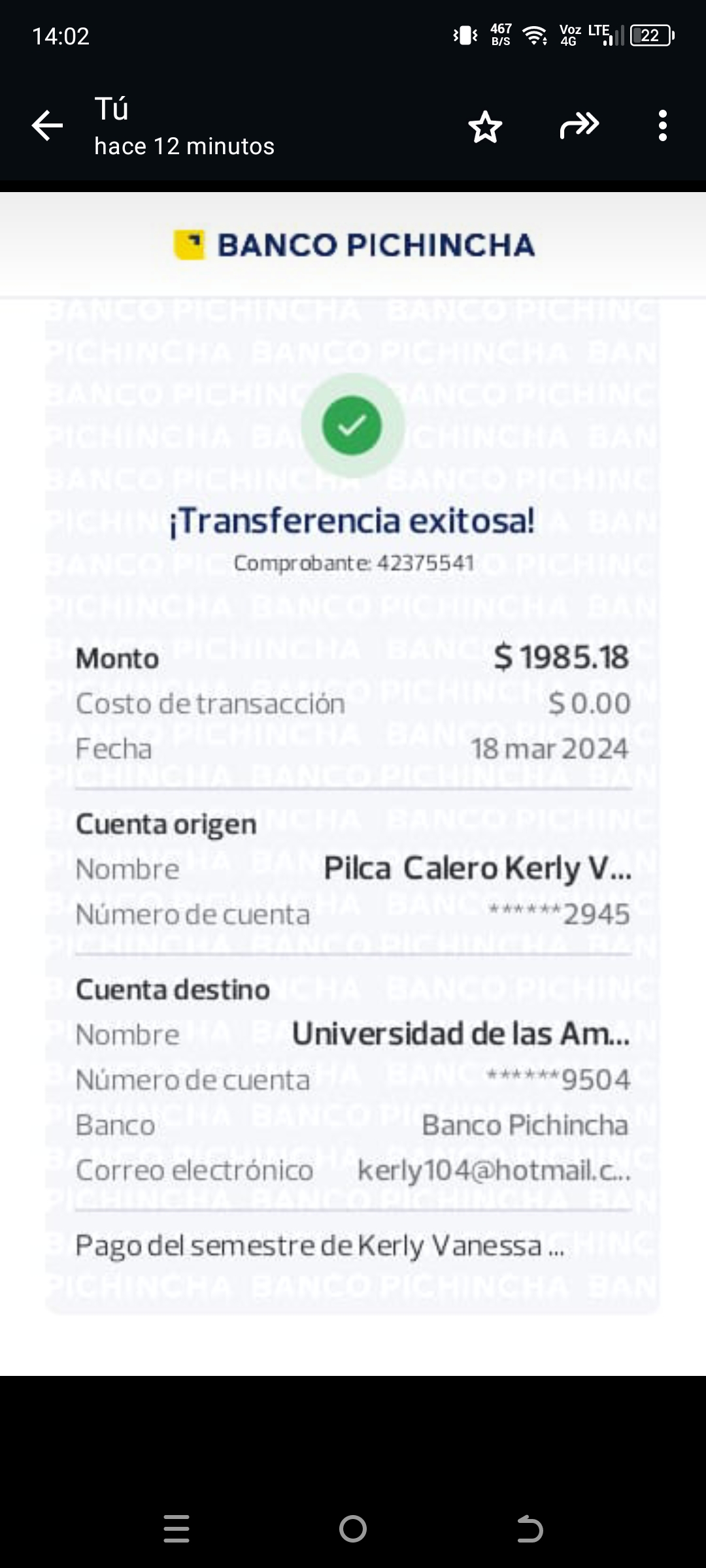Forward this receipt image
The image size is (706, 1568).
point(579,125)
